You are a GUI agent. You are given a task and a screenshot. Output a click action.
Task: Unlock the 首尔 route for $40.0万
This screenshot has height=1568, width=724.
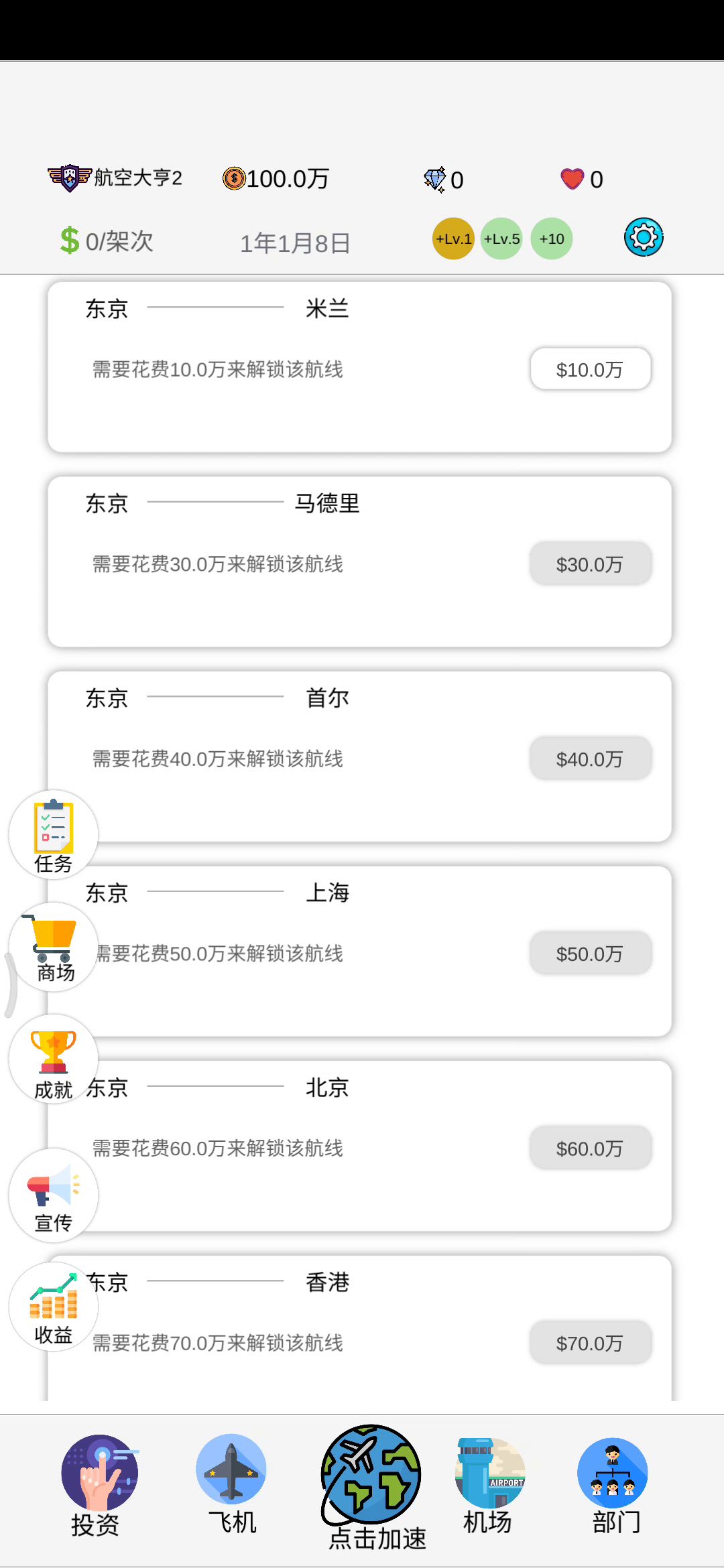coord(590,759)
